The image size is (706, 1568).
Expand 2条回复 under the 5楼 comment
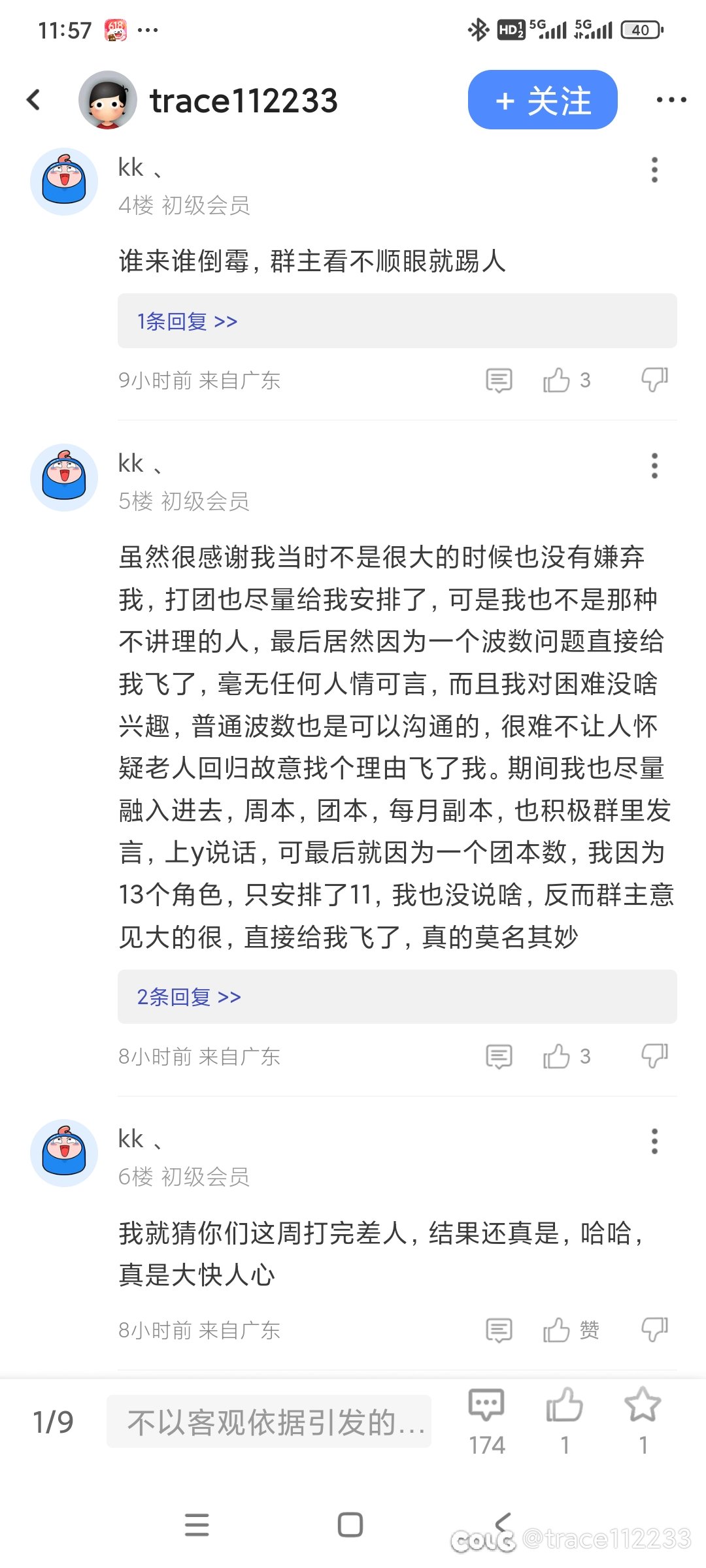pos(189,997)
